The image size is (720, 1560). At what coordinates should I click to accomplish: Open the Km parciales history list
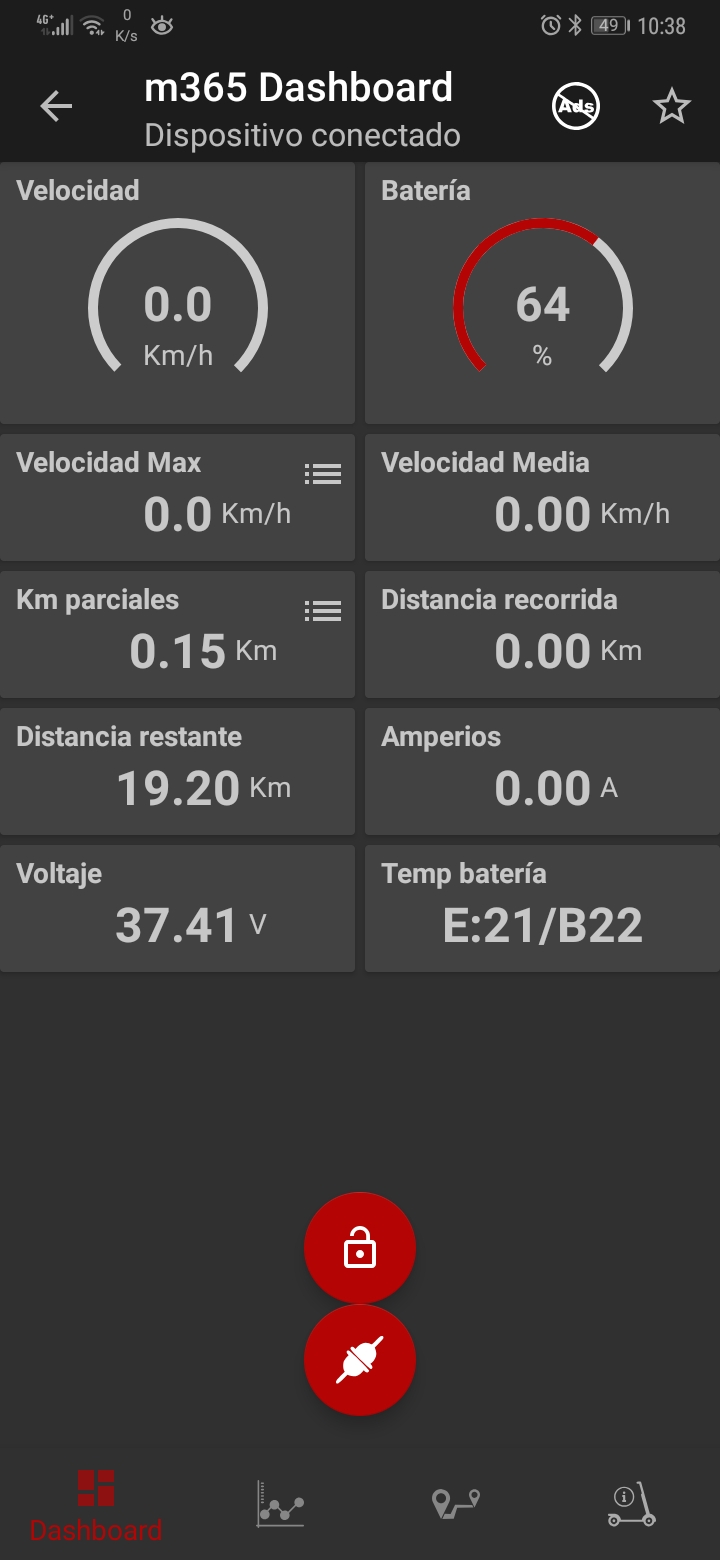point(322,610)
